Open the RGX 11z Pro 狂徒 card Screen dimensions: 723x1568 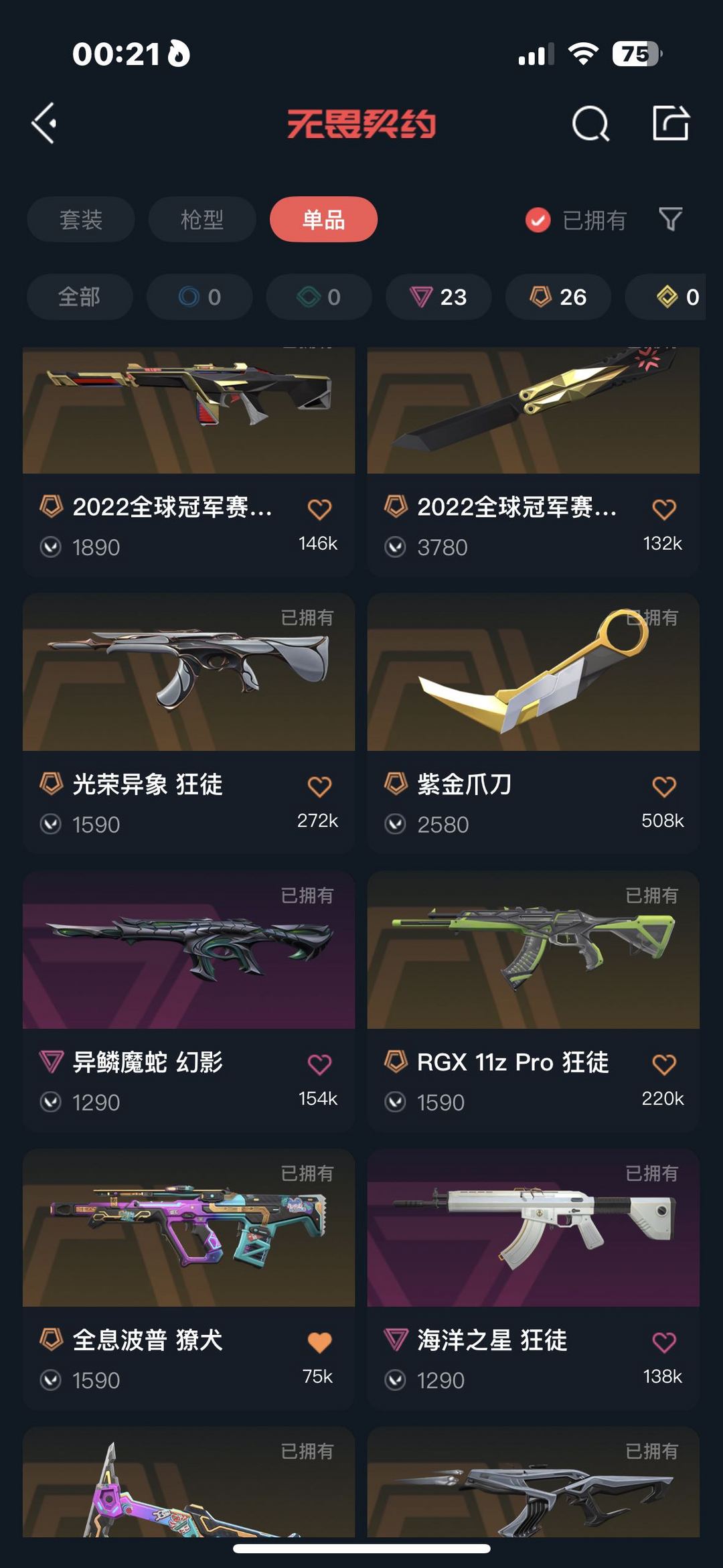[534, 1001]
